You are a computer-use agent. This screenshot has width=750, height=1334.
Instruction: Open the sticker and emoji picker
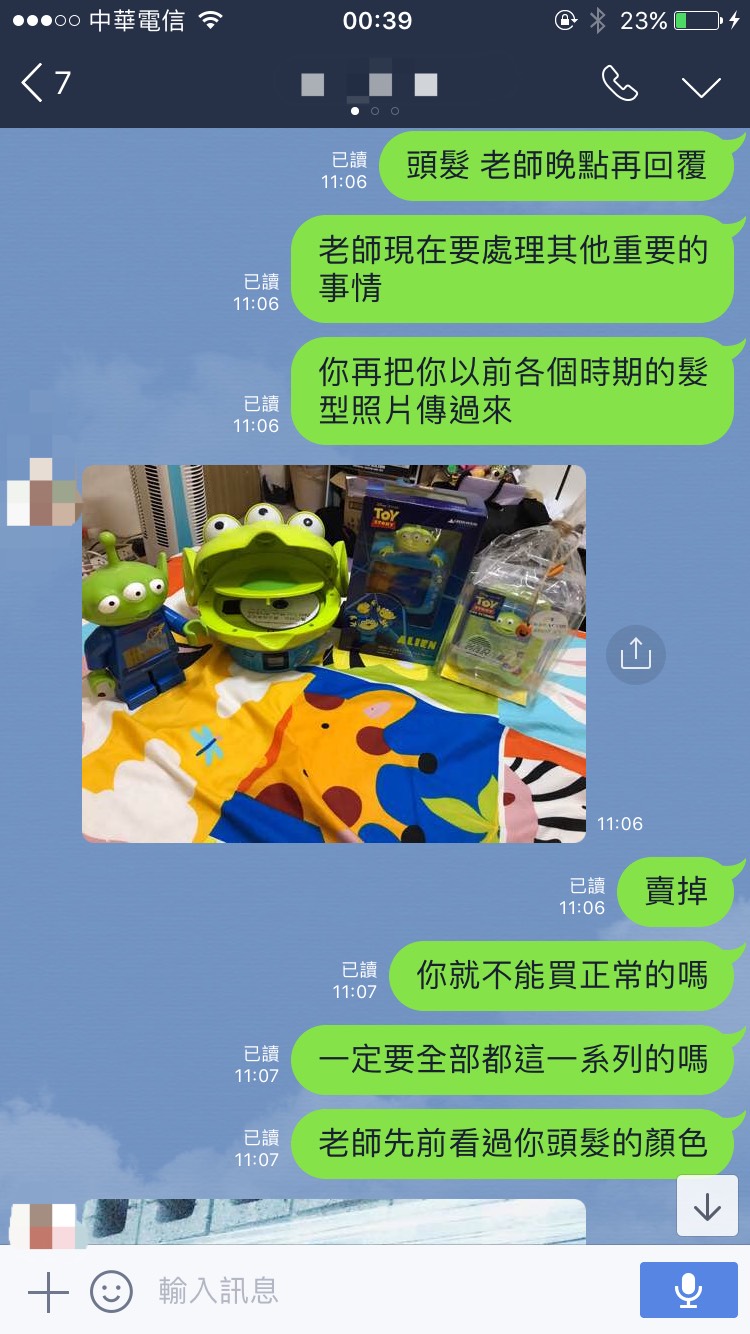(x=111, y=1292)
